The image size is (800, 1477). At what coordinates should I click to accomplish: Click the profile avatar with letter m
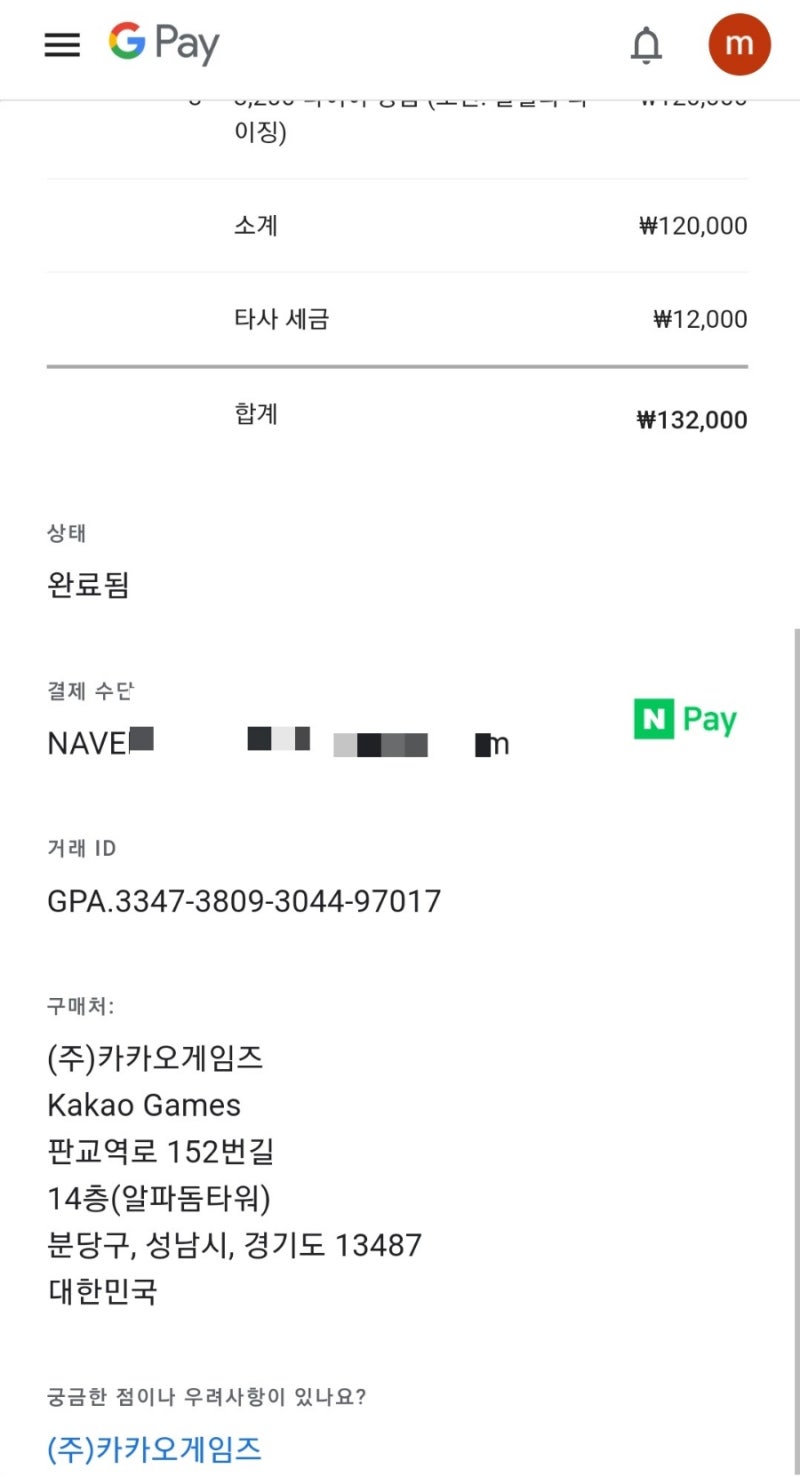point(739,44)
